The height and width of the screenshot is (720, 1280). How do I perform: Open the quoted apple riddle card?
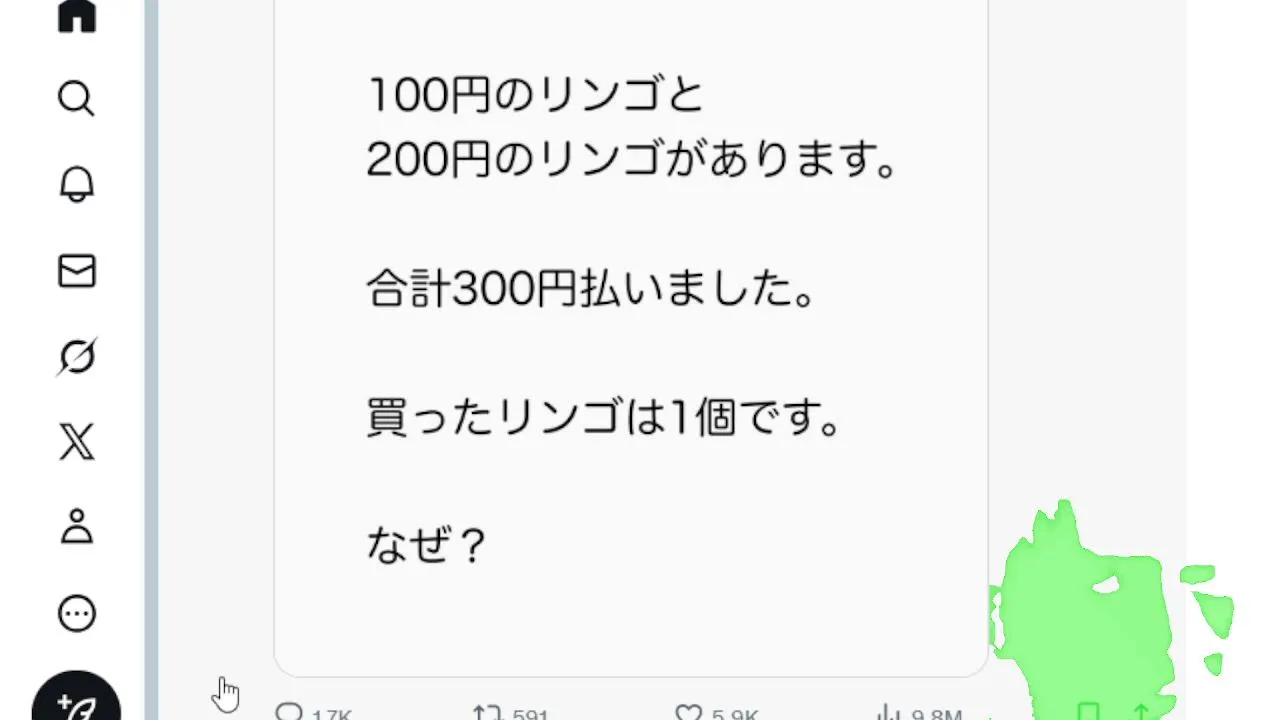(630, 330)
